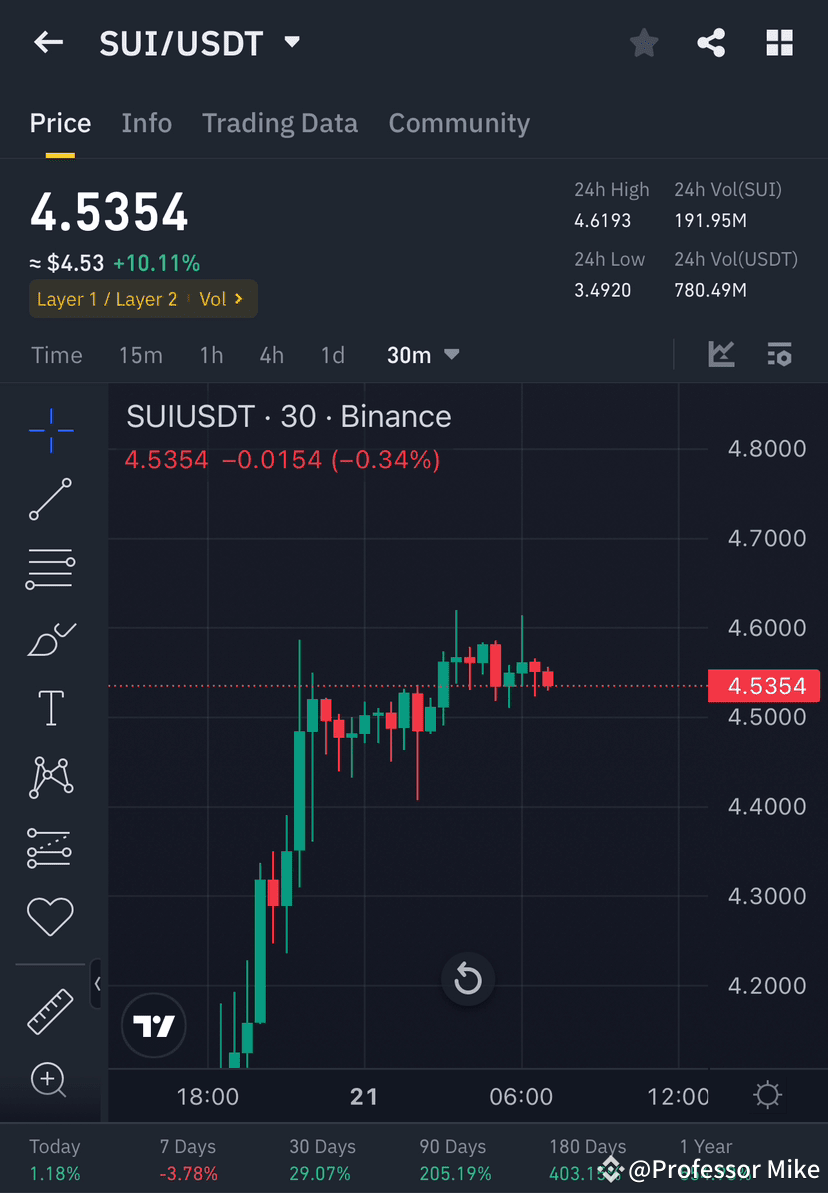Open the XABCD pattern tool
828x1193 pixels.
click(50, 777)
